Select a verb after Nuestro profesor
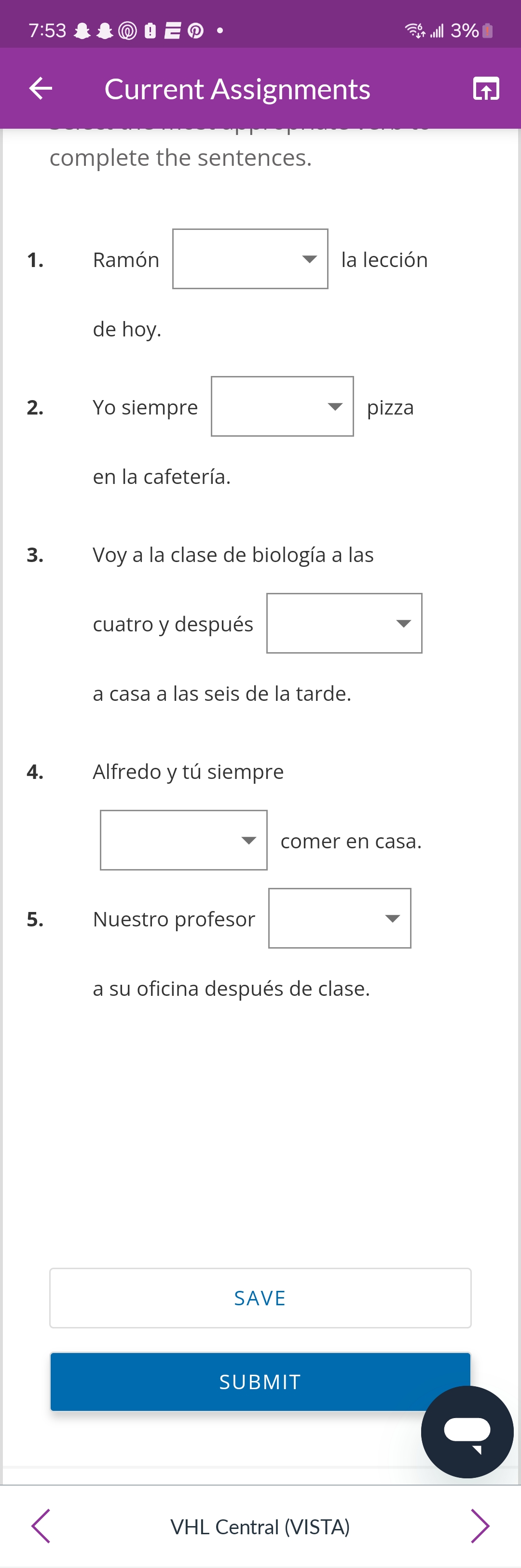This screenshot has width=521, height=1568. pyautogui.click(x=340, y=918)
